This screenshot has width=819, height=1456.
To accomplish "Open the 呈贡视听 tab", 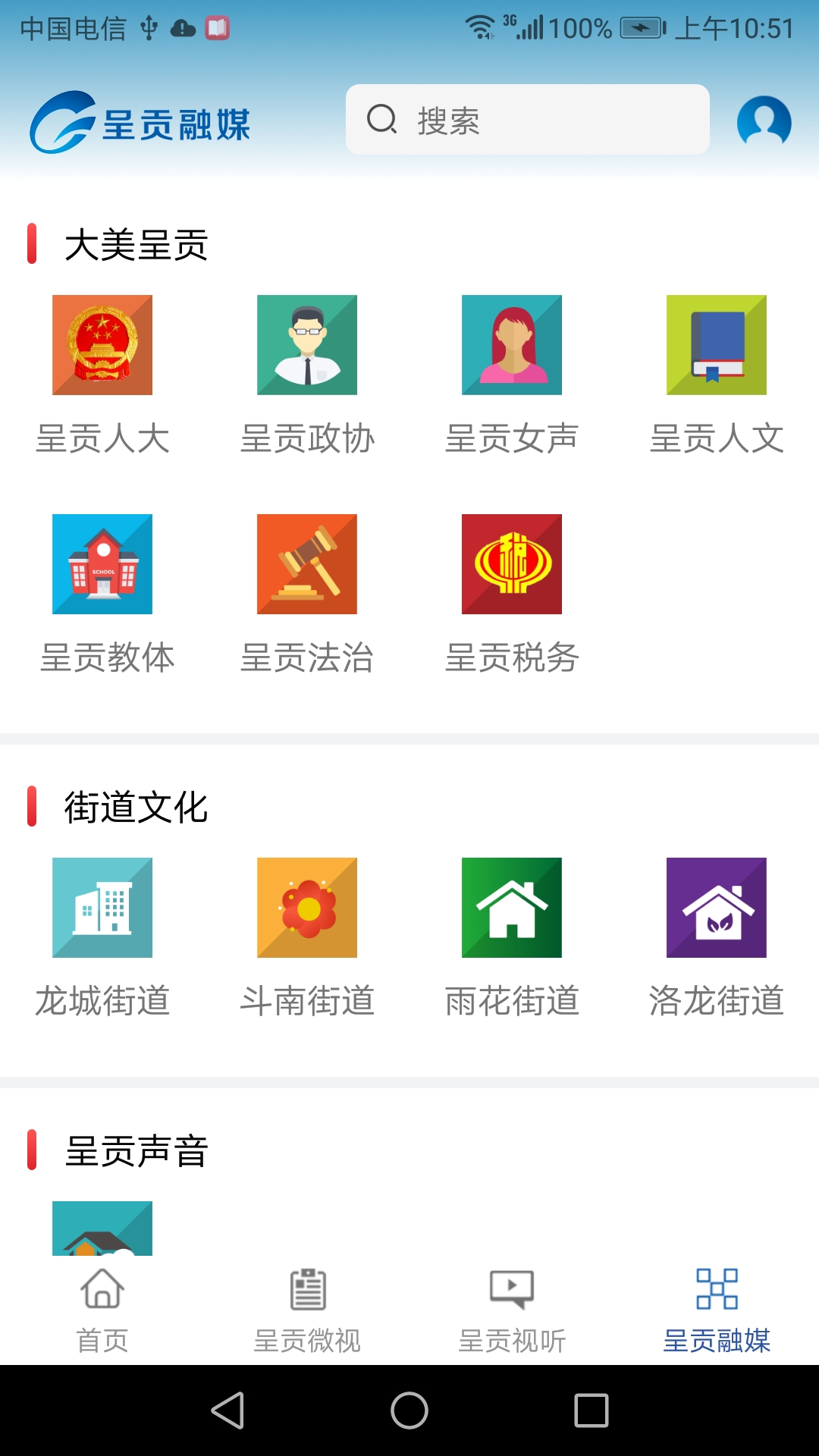I will coord(512,1308).
